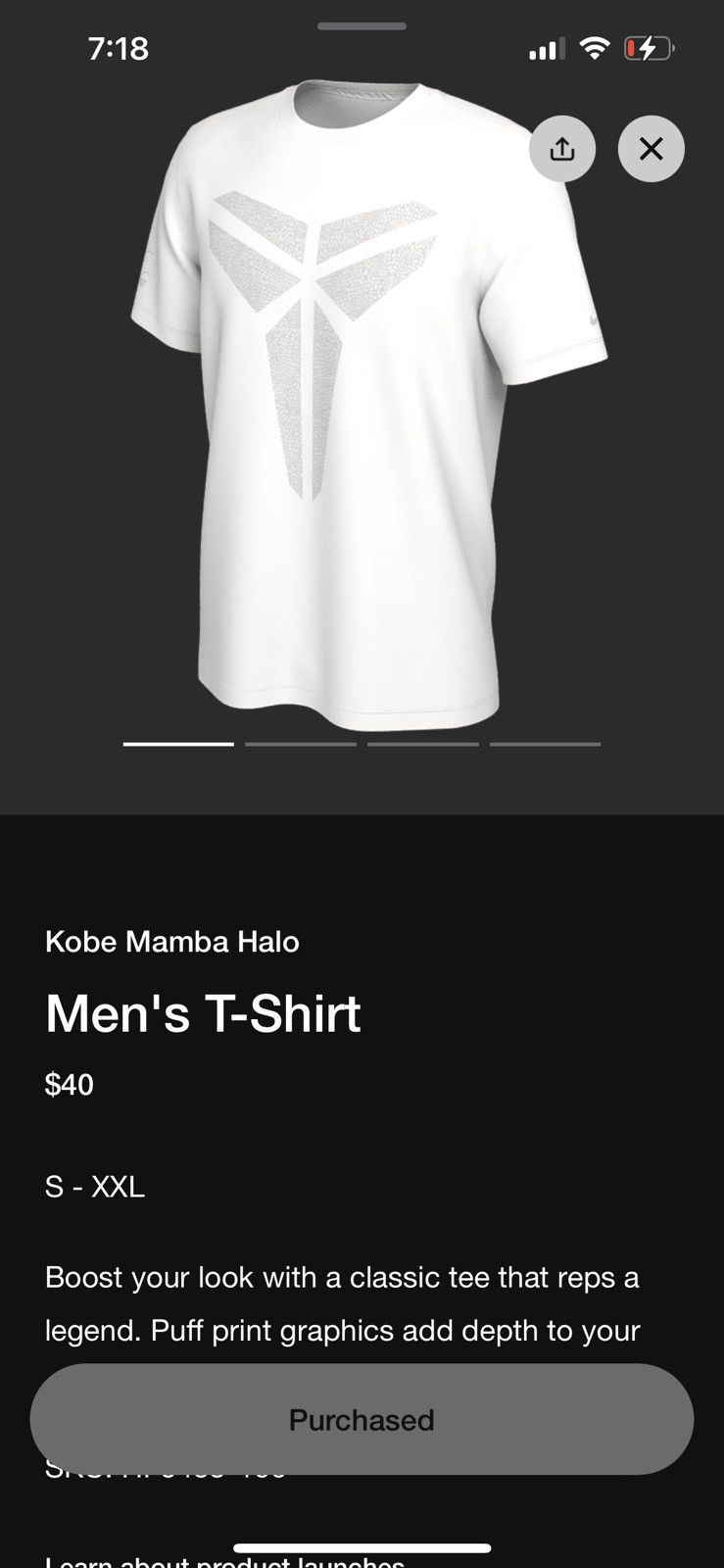This screenshot has width=724, height=1568.
Task: Share this Kobe Mamba Halo product
Action: click(562, 149)
